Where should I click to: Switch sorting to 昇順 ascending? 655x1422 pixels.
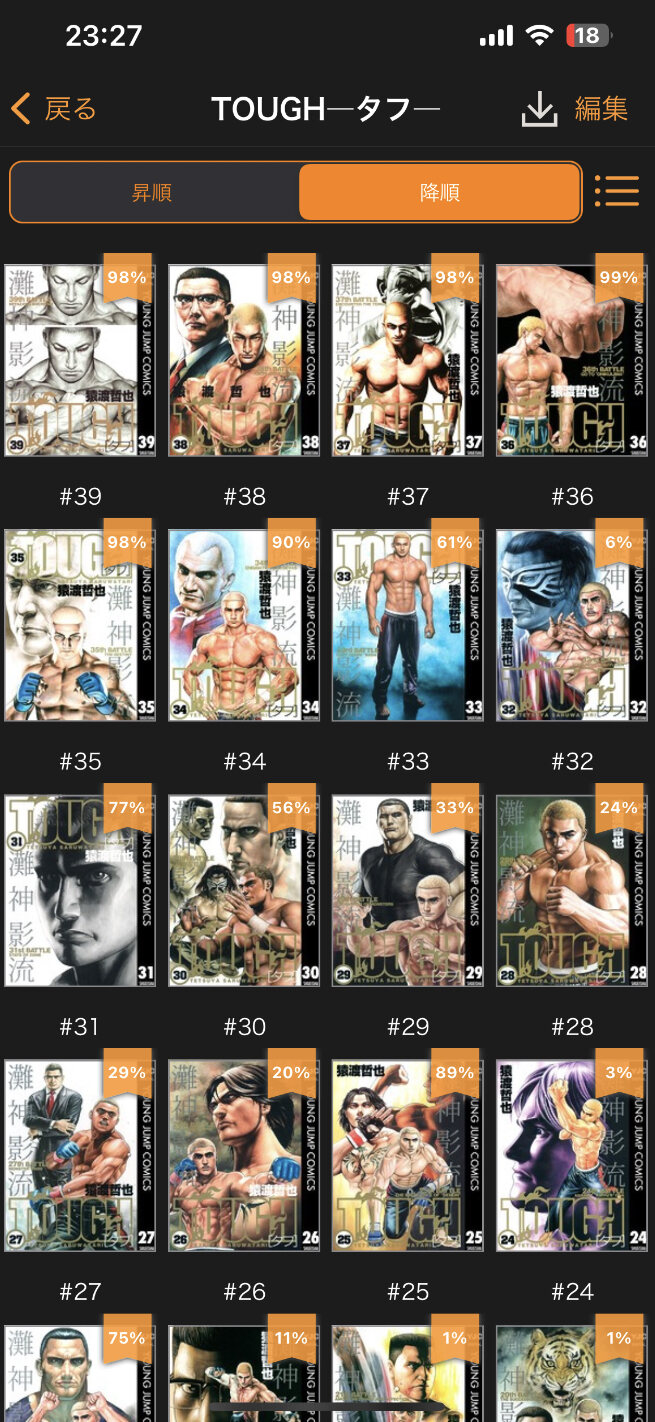[x=153, y=192]
